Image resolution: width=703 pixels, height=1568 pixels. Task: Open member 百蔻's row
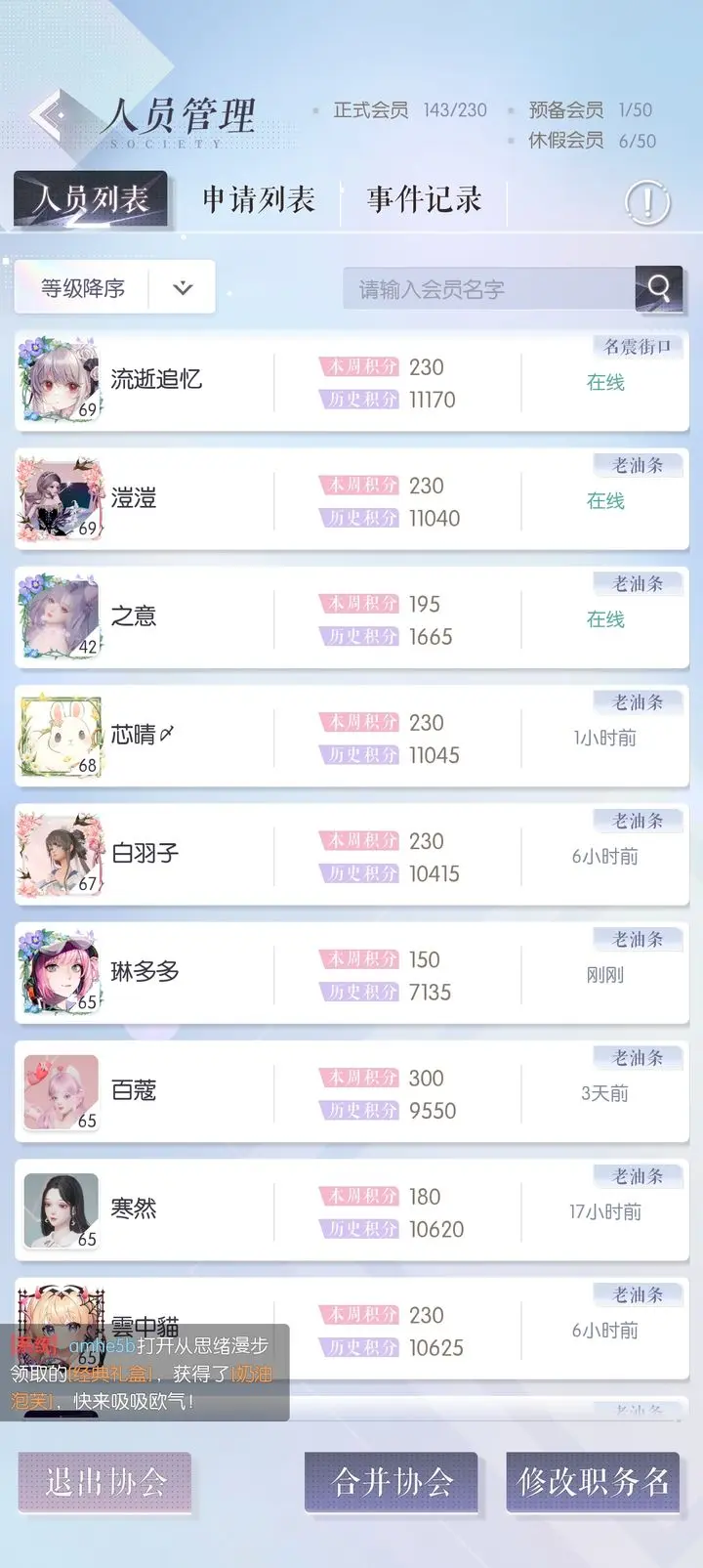point(351,1092)
